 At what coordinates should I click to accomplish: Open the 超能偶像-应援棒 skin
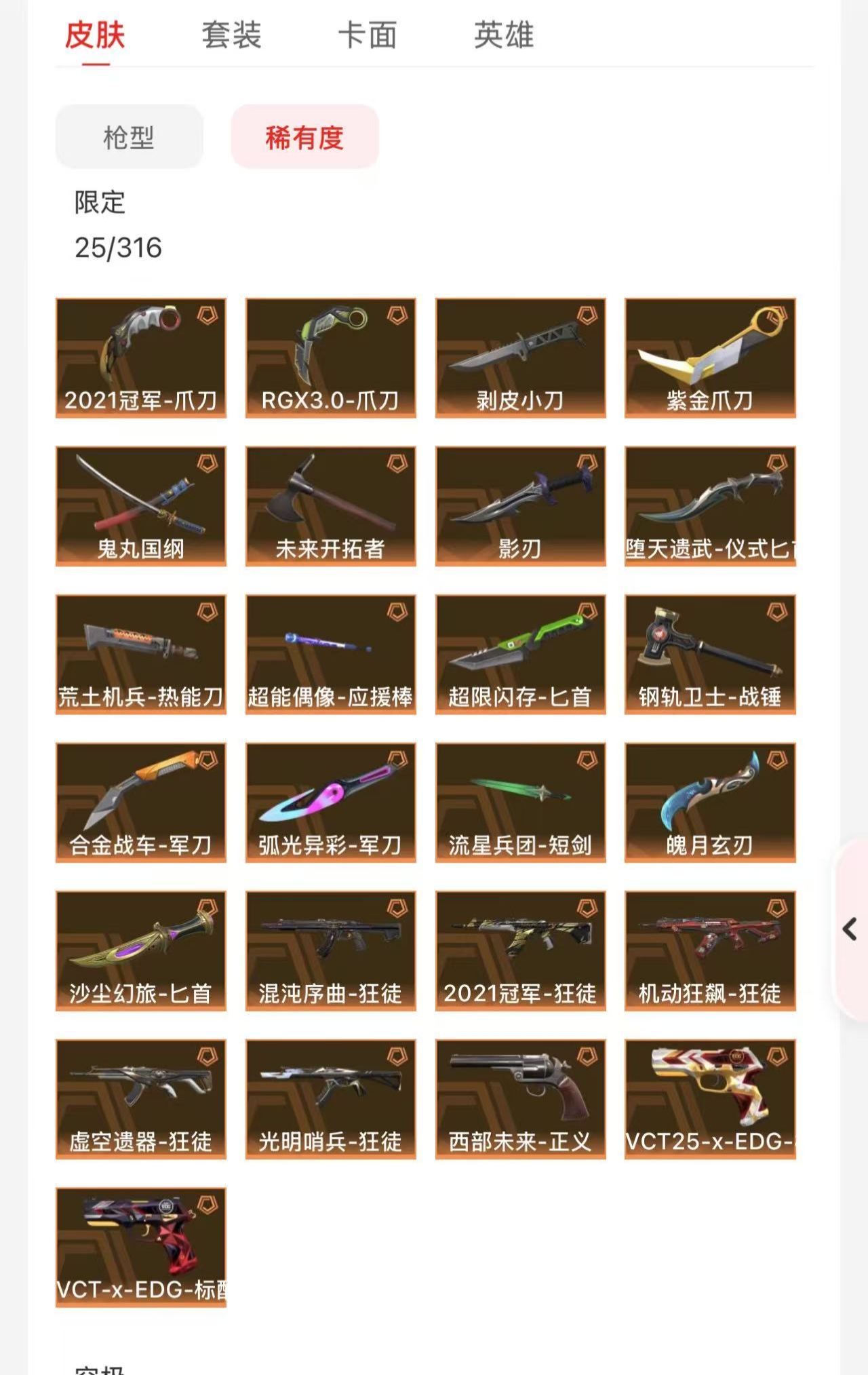tap(330, 654)
